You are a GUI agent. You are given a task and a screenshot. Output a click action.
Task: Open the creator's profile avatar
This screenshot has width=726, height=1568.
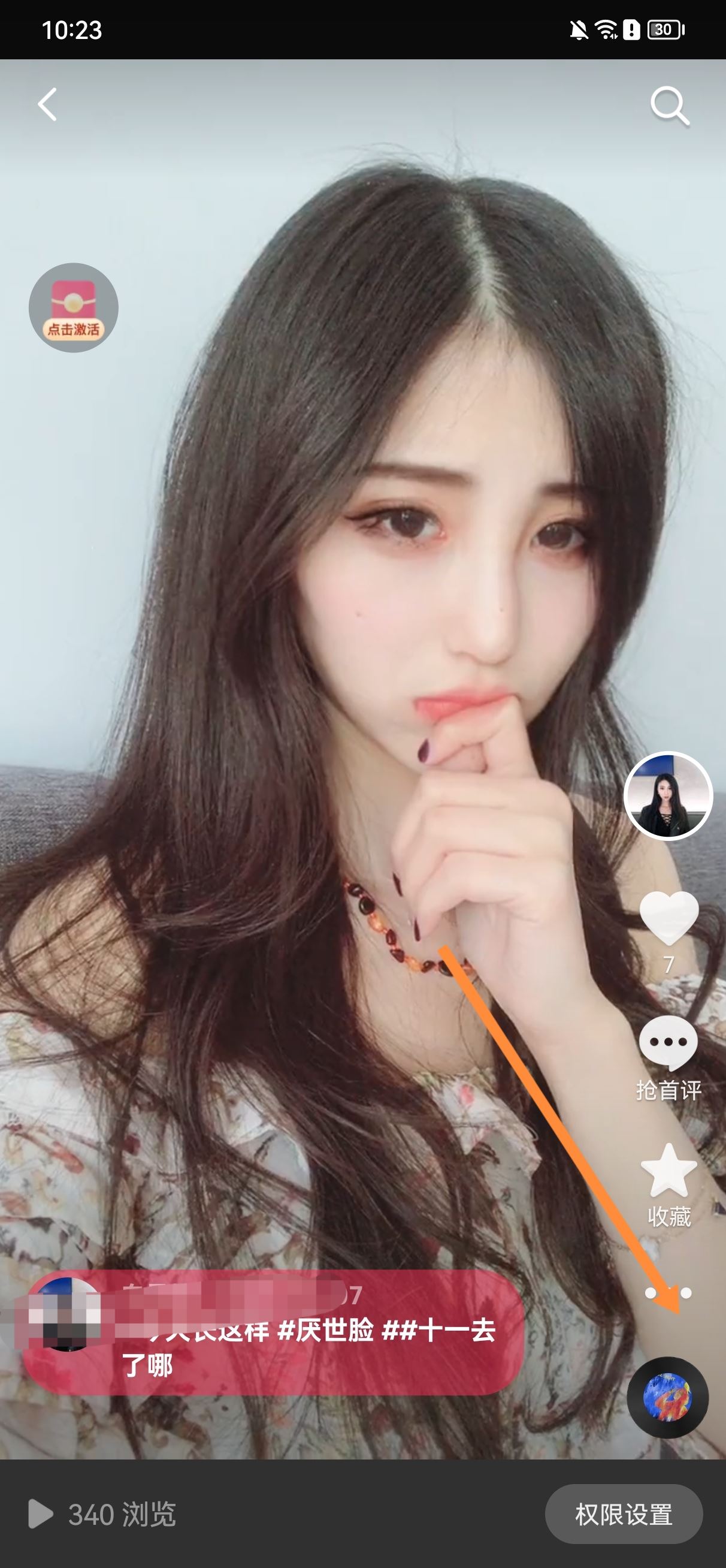click(667, 795)
